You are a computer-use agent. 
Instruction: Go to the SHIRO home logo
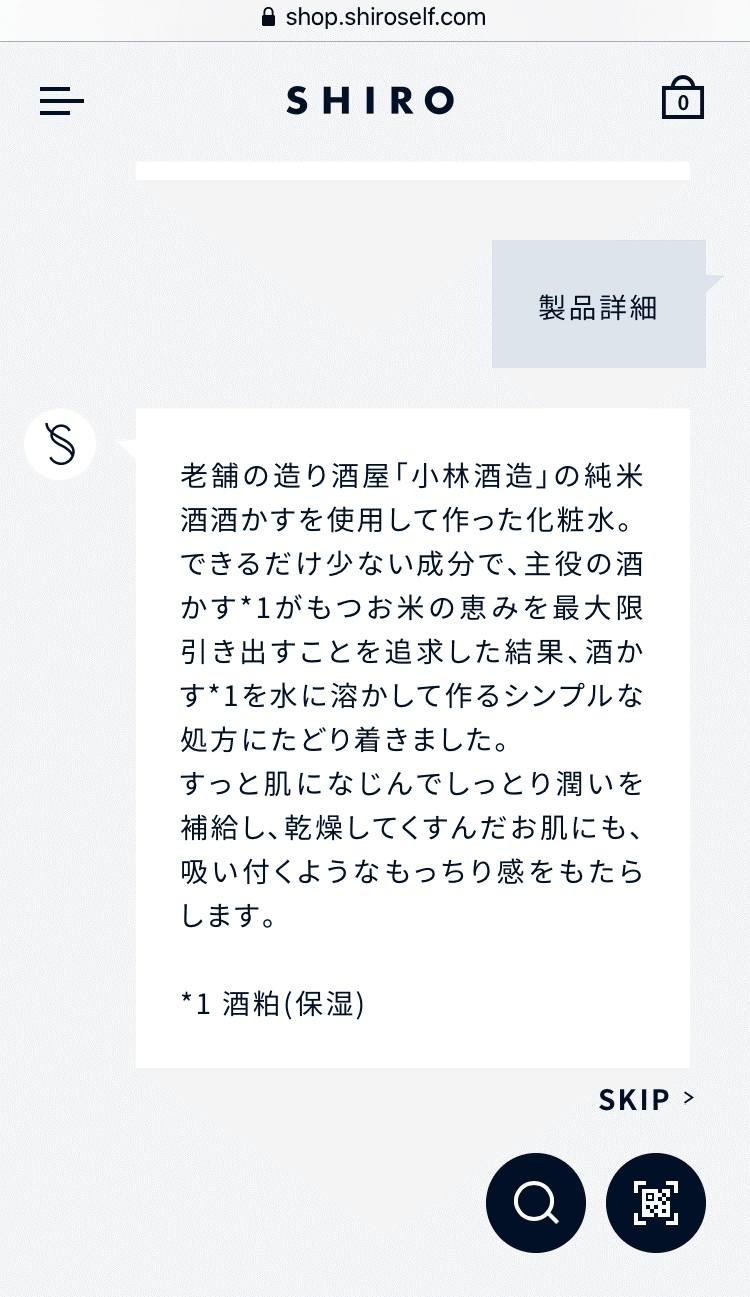(x=371, y=100)
